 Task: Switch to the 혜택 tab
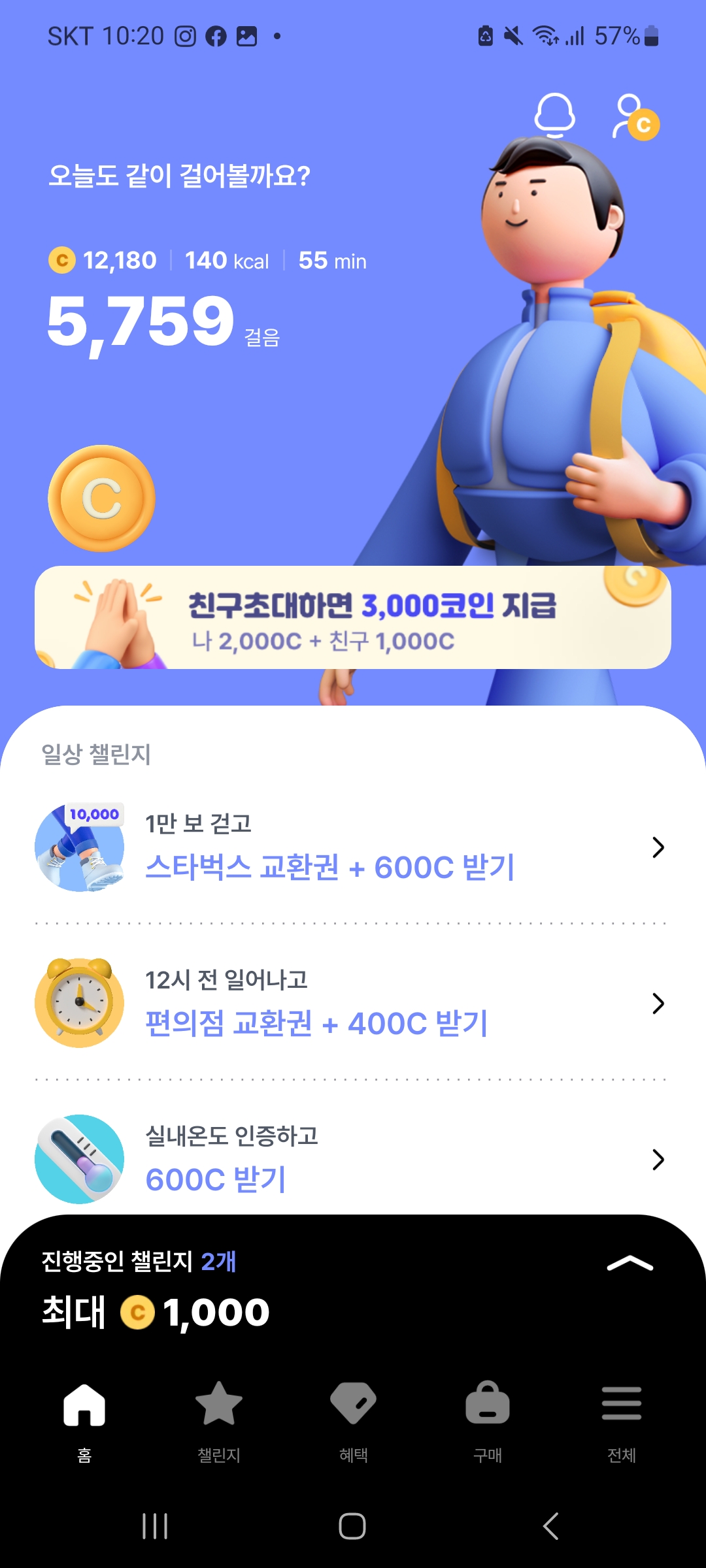(x=353, y=1419)
